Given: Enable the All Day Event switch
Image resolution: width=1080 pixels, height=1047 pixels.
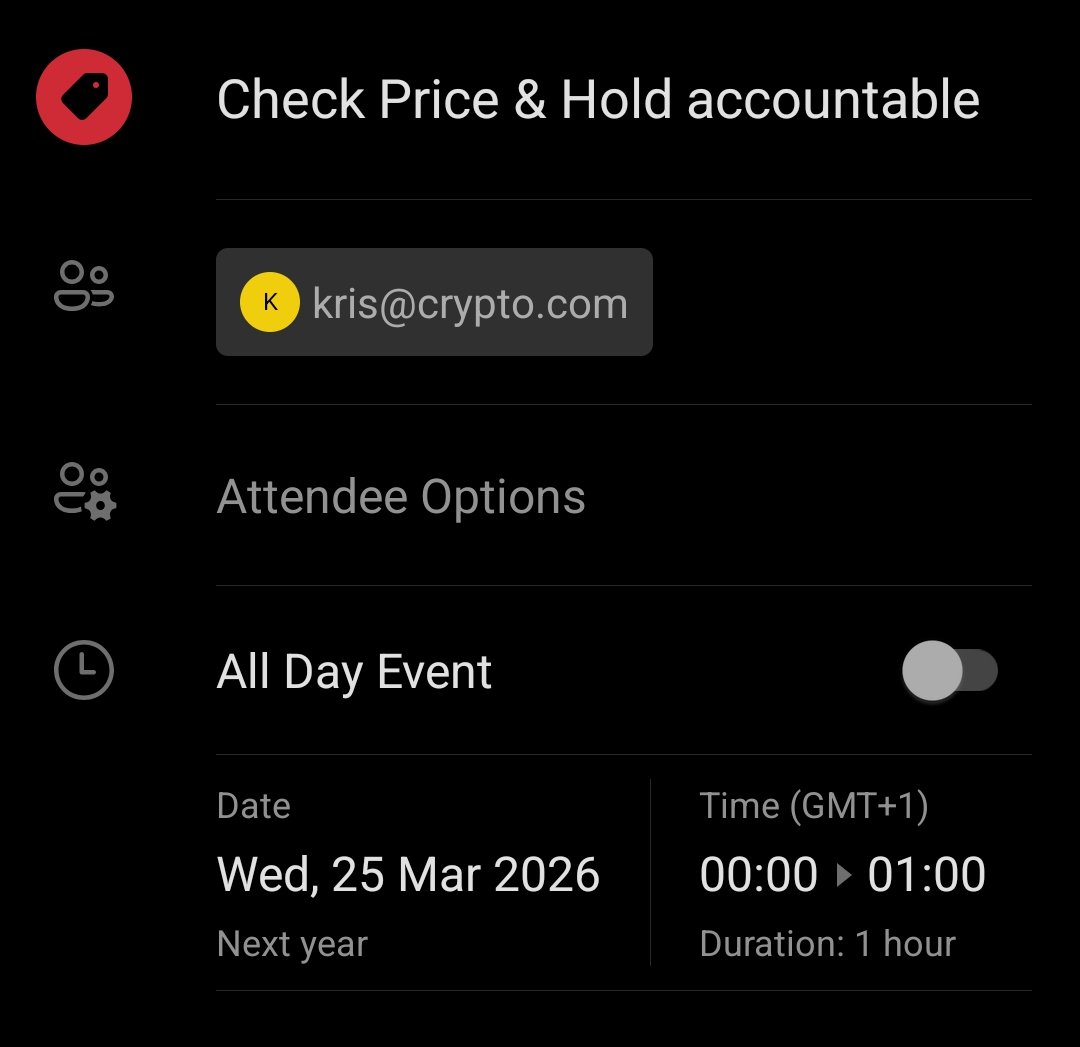Looking at the screenshot, I should (949, 671).
